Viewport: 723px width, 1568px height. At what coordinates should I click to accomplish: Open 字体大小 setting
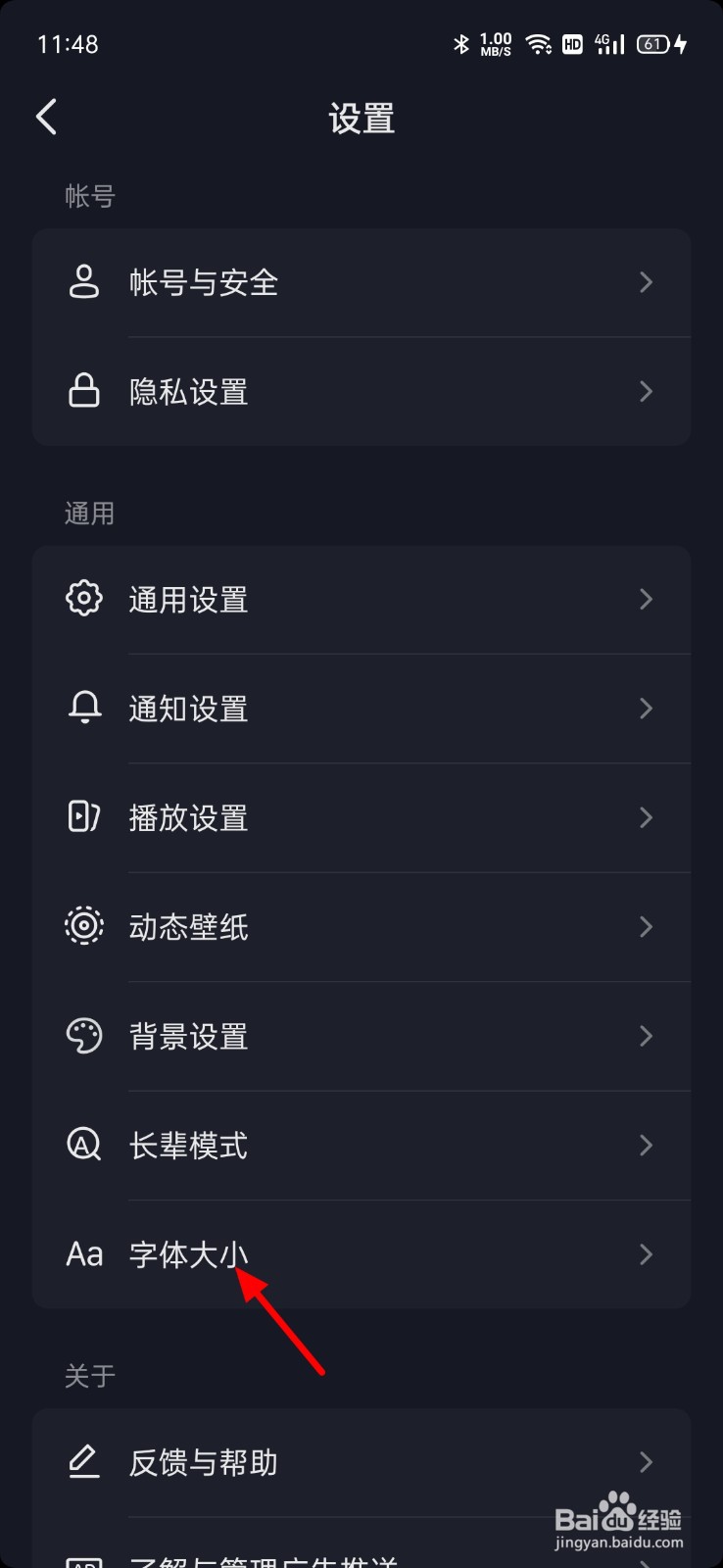click(x=361, y=1254)
